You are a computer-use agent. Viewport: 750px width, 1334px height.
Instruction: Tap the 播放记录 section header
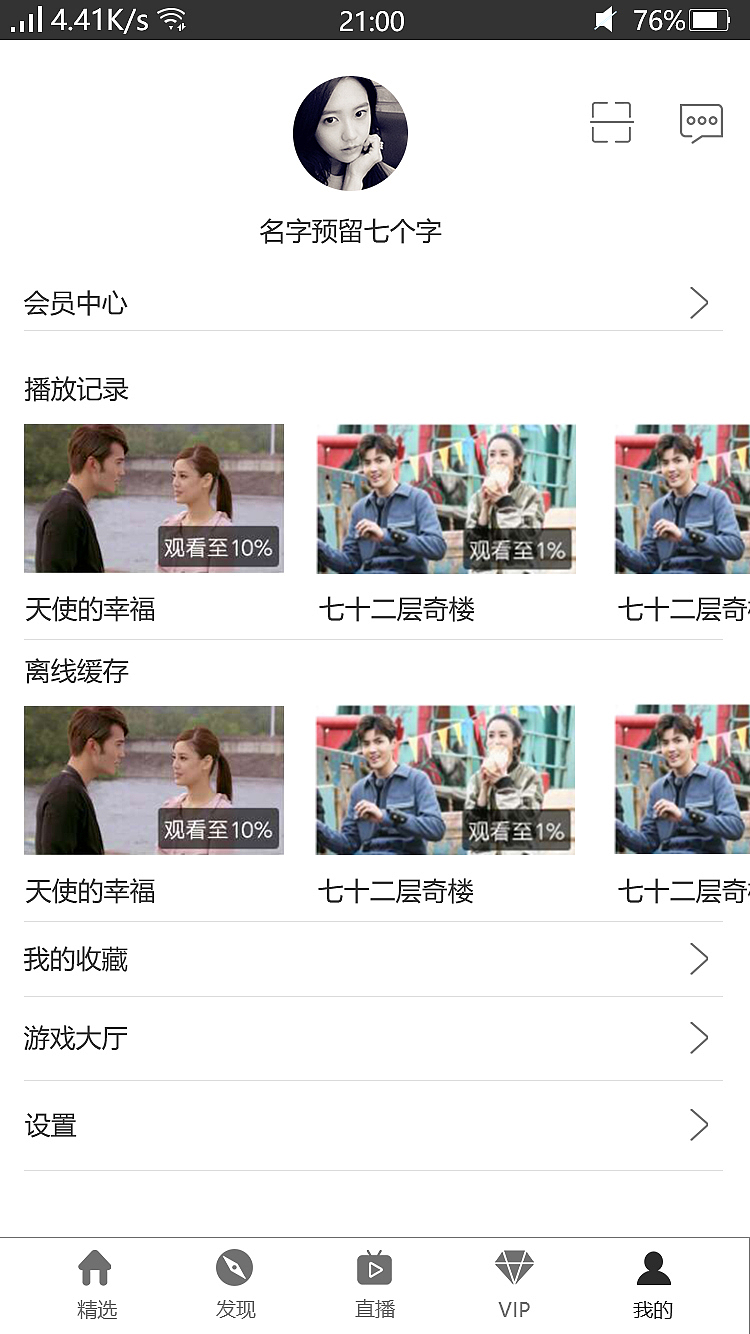click(x=75, y=389)
